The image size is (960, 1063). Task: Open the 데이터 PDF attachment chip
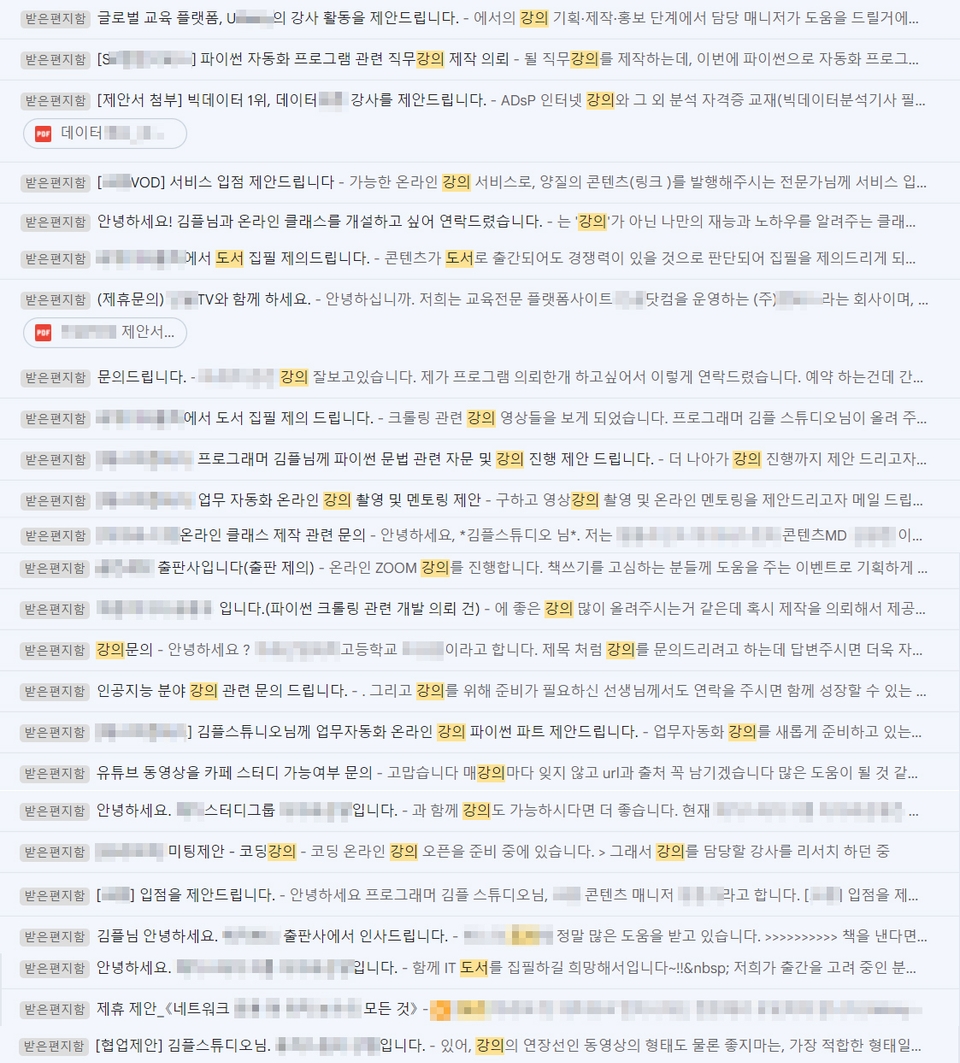click(105, 133)
